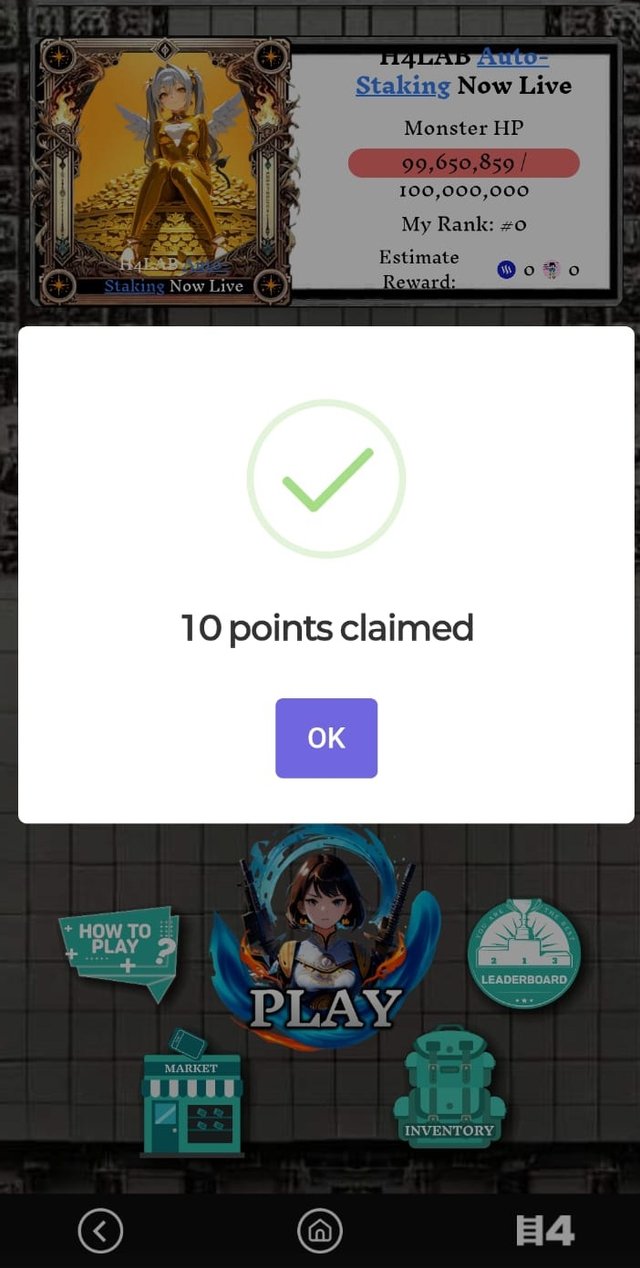Open the H4 menu icon
Image resolution: width=640 pixels, height=1268 pixels.
pyautogui.click(x=545, y=1231)
